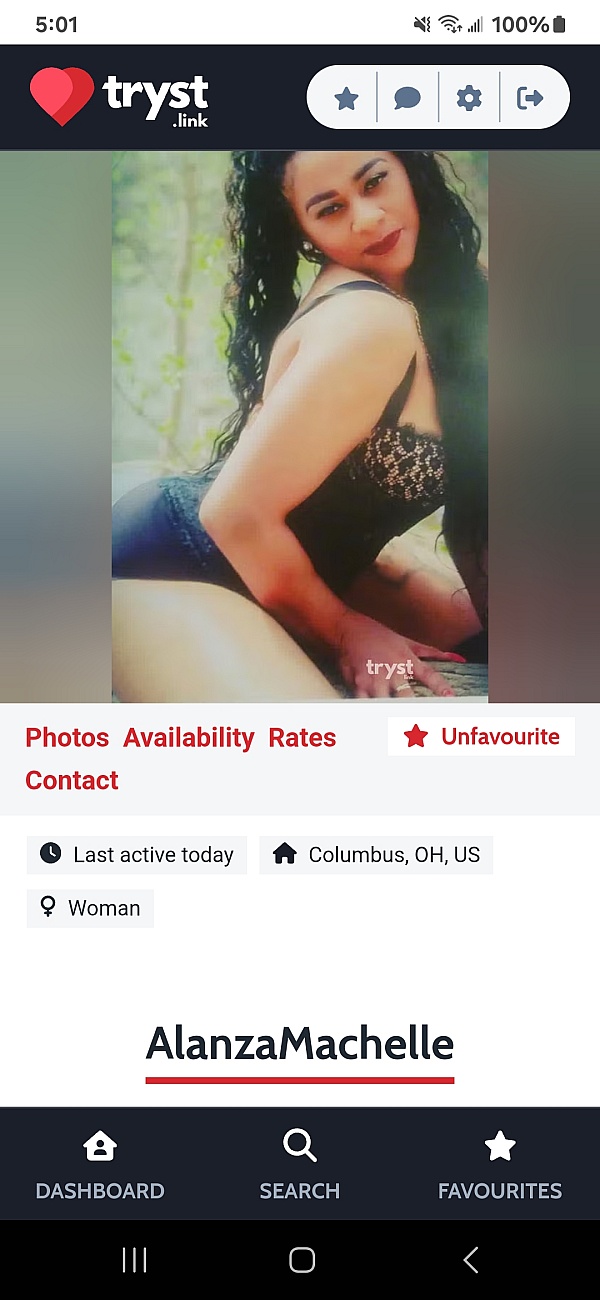Go to tryst.link home via logo
Screen dimensions: 600x1300
tap(119, 97)
